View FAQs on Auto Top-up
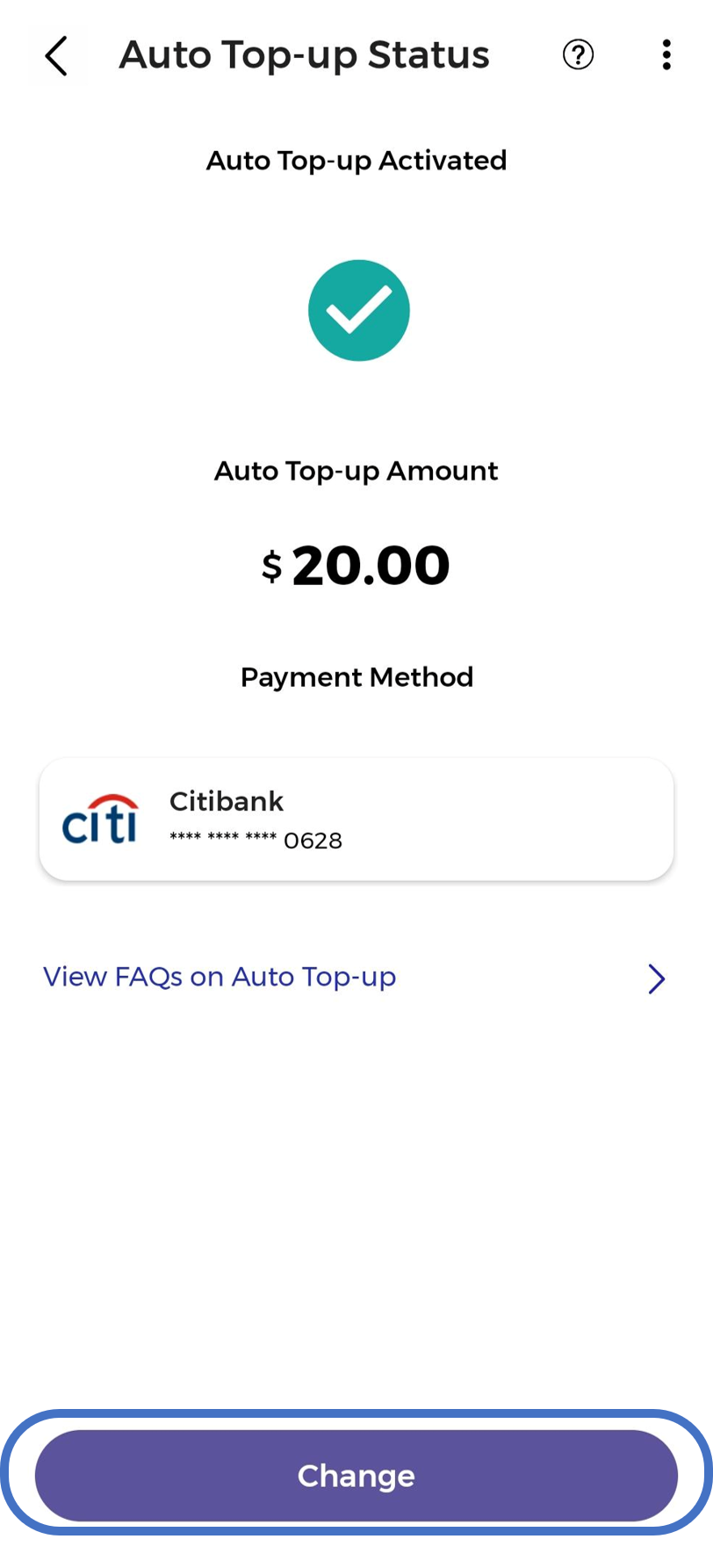Viewport: 713px width, 1568px height. tap(355, 978)
